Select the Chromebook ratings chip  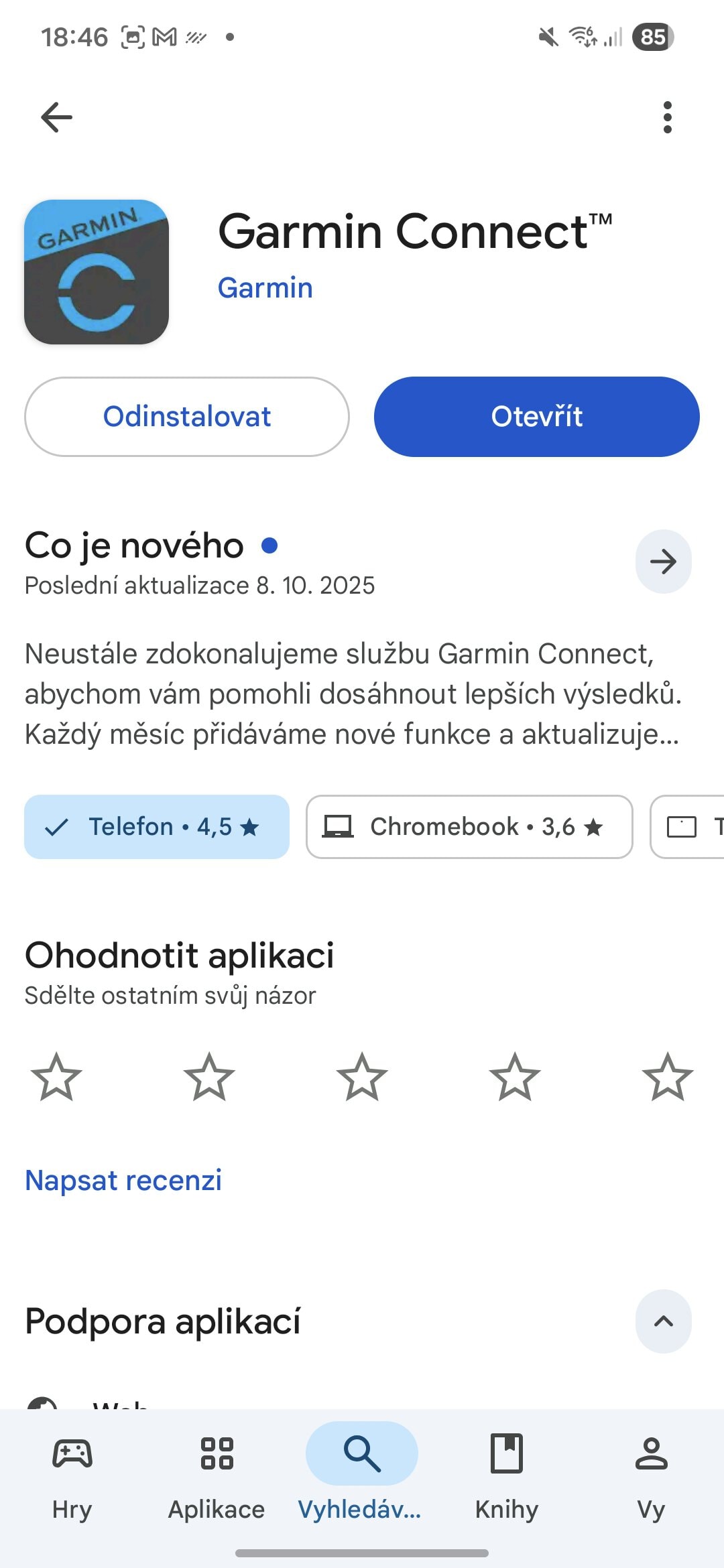469,827
